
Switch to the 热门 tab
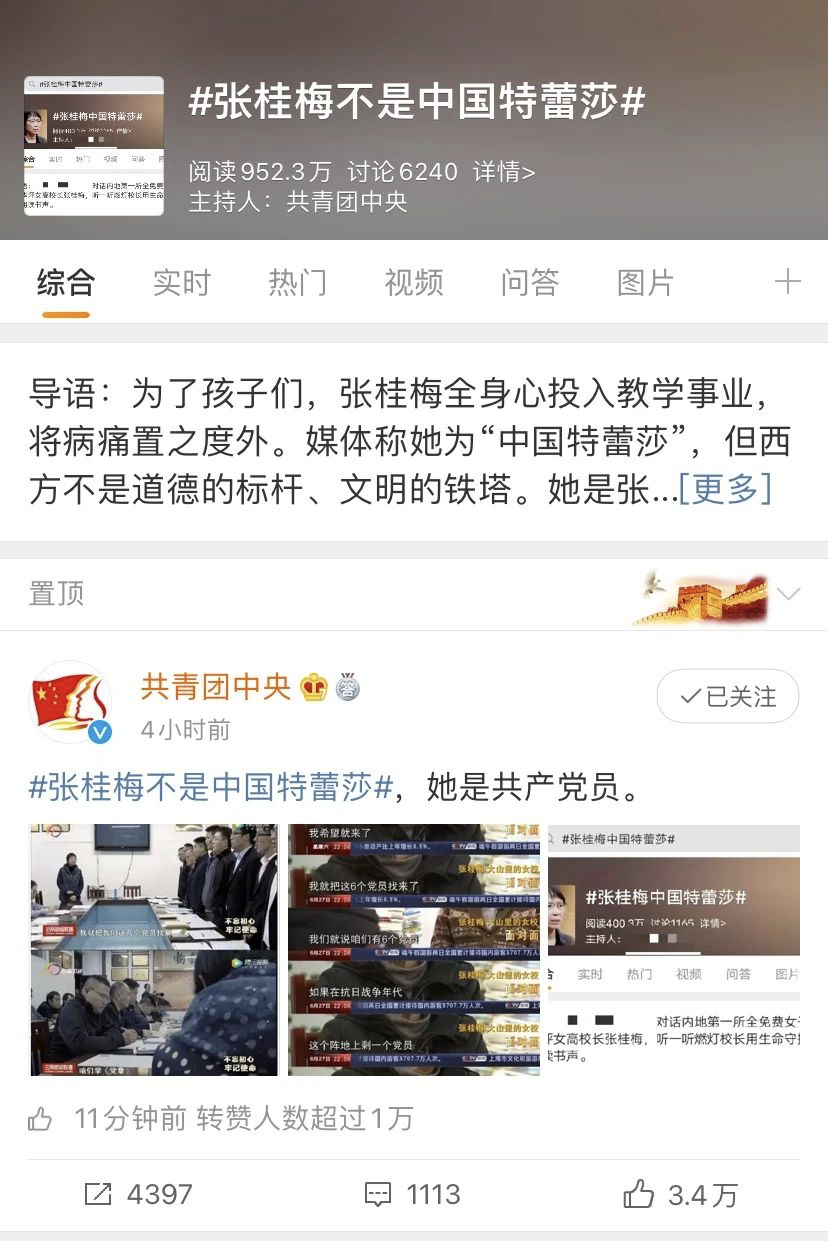298,283
